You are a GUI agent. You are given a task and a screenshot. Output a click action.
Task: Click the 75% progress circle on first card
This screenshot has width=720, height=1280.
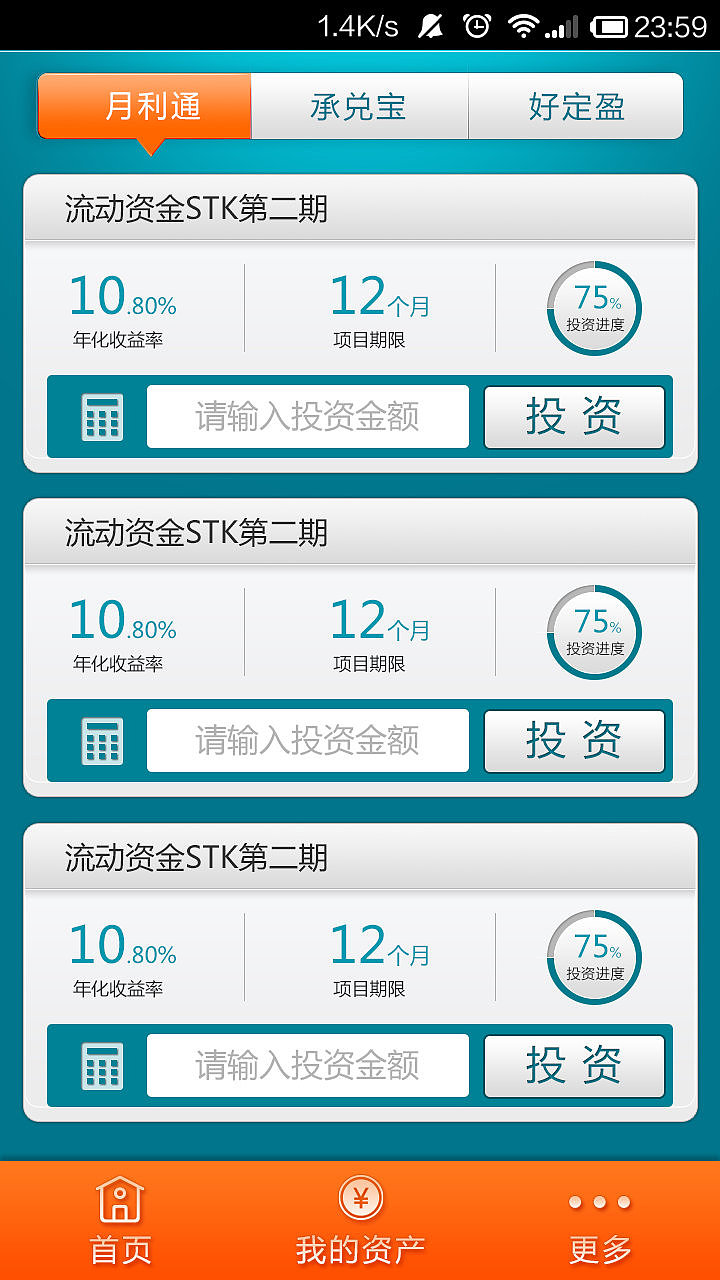(594, 308)
